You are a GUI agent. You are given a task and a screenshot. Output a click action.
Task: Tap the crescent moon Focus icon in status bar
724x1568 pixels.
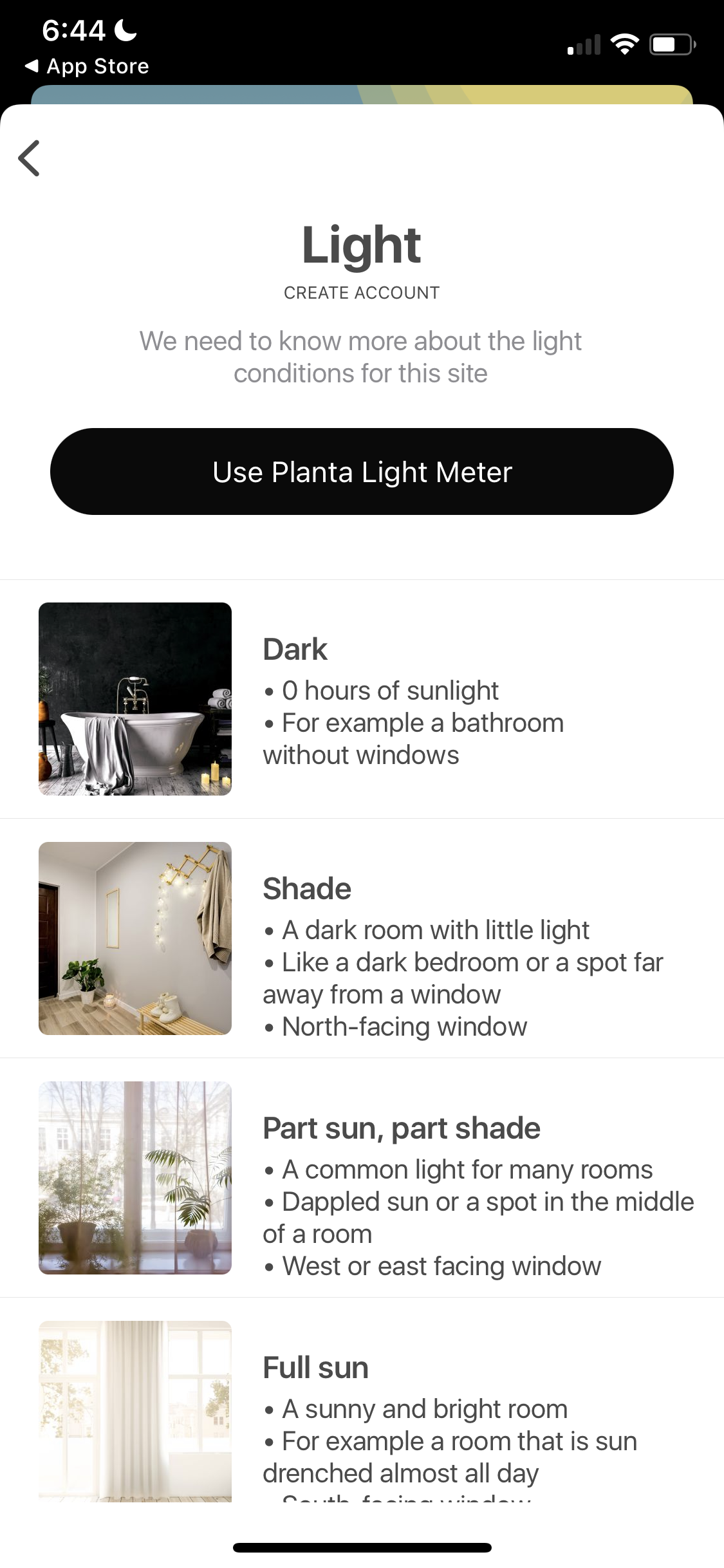point(124,28)
